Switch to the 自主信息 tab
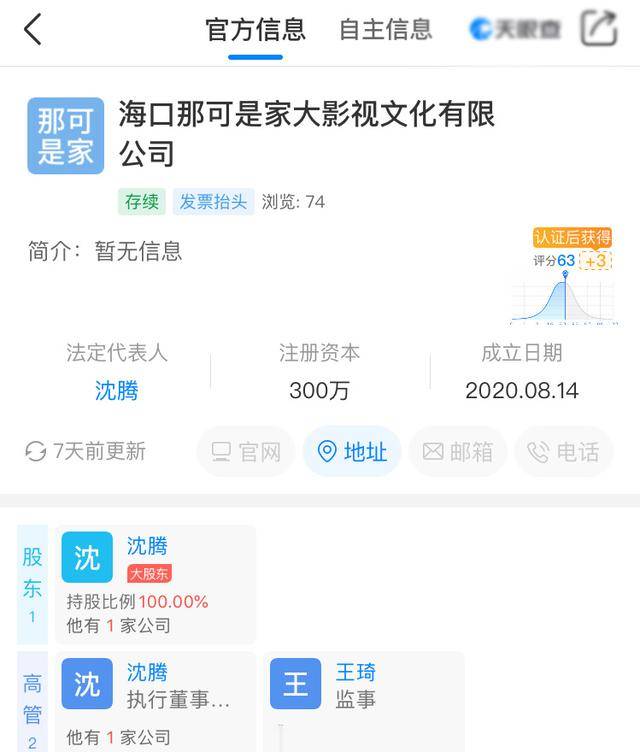This screenshot has height=752, width=640. [385, 29]
